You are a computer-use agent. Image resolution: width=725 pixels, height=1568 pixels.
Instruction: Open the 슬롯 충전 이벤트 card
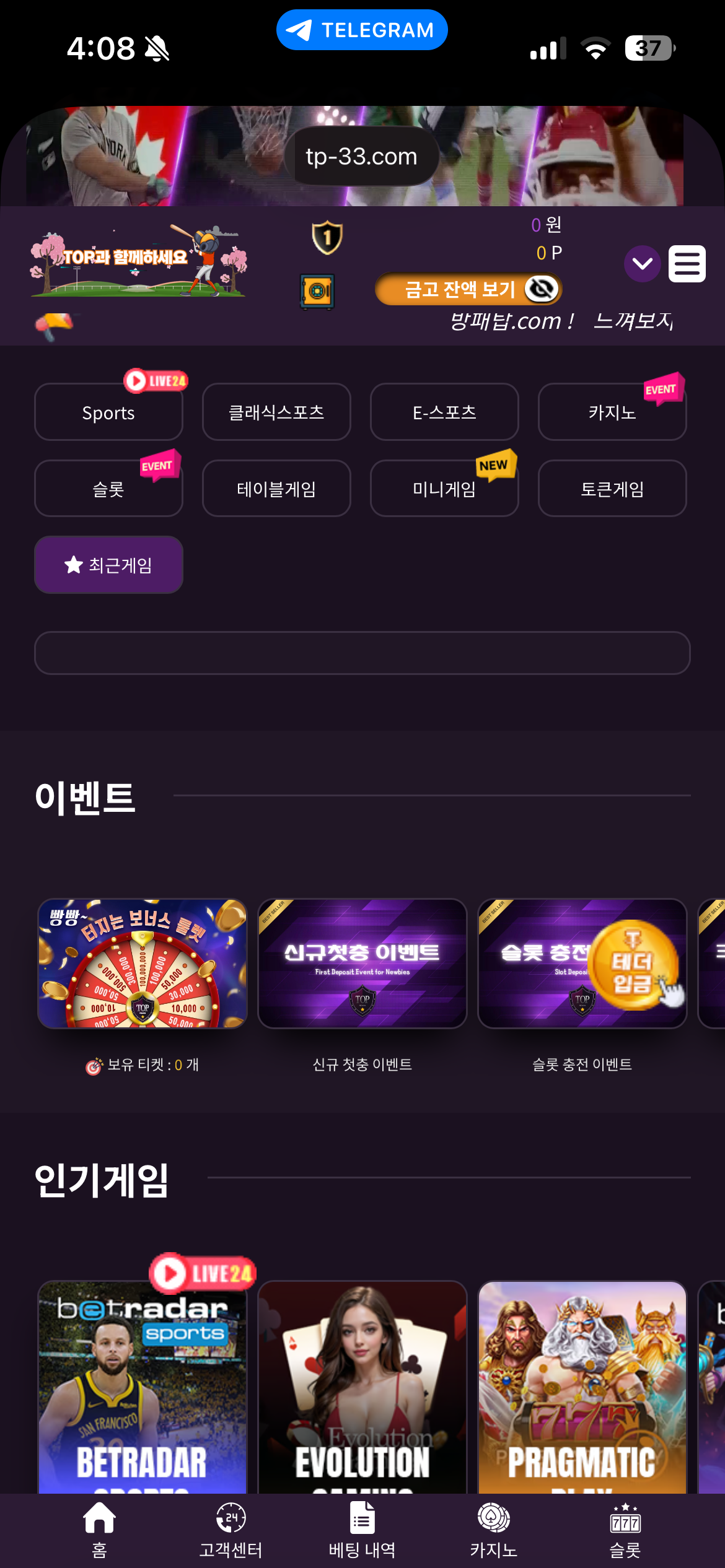(582, 964)
